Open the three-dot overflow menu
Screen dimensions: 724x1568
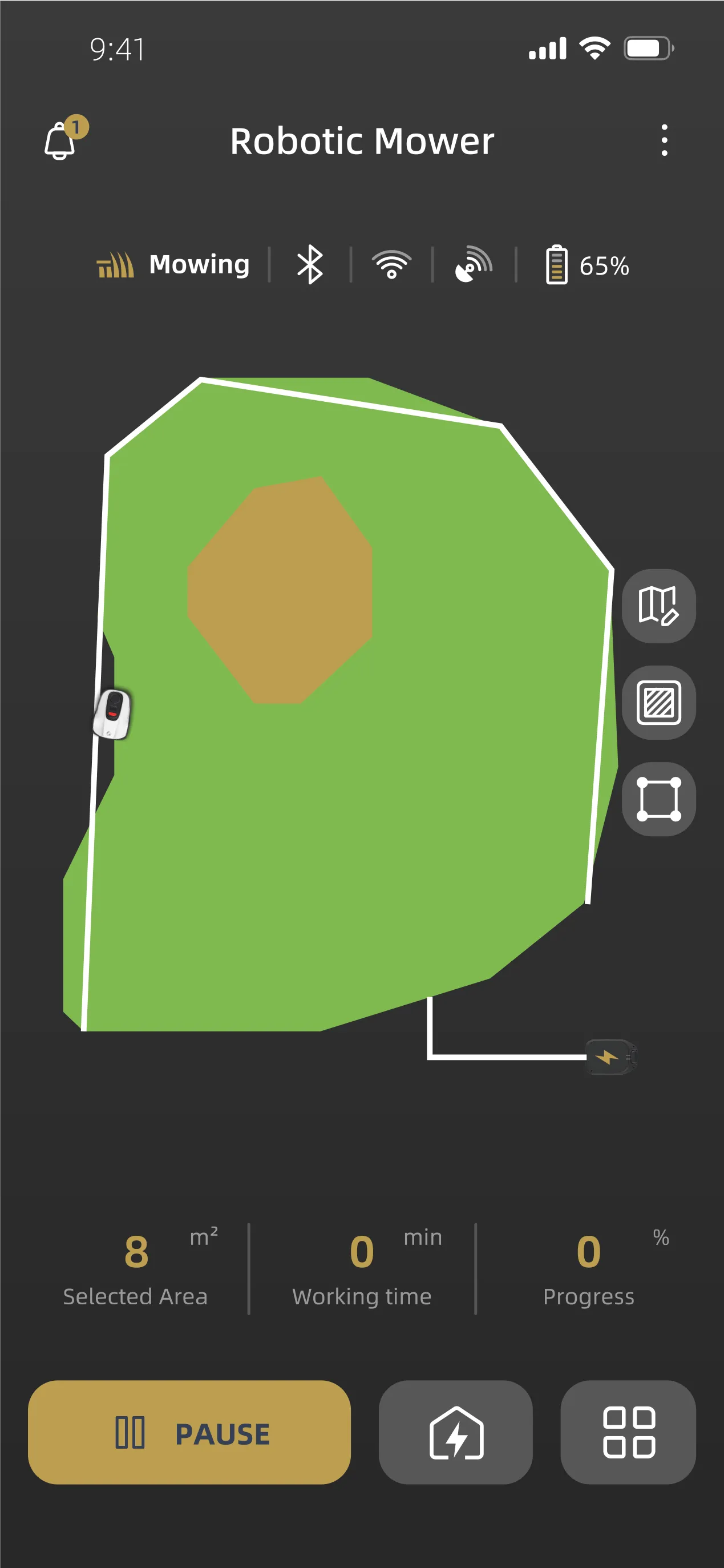(x=664, y=140)
